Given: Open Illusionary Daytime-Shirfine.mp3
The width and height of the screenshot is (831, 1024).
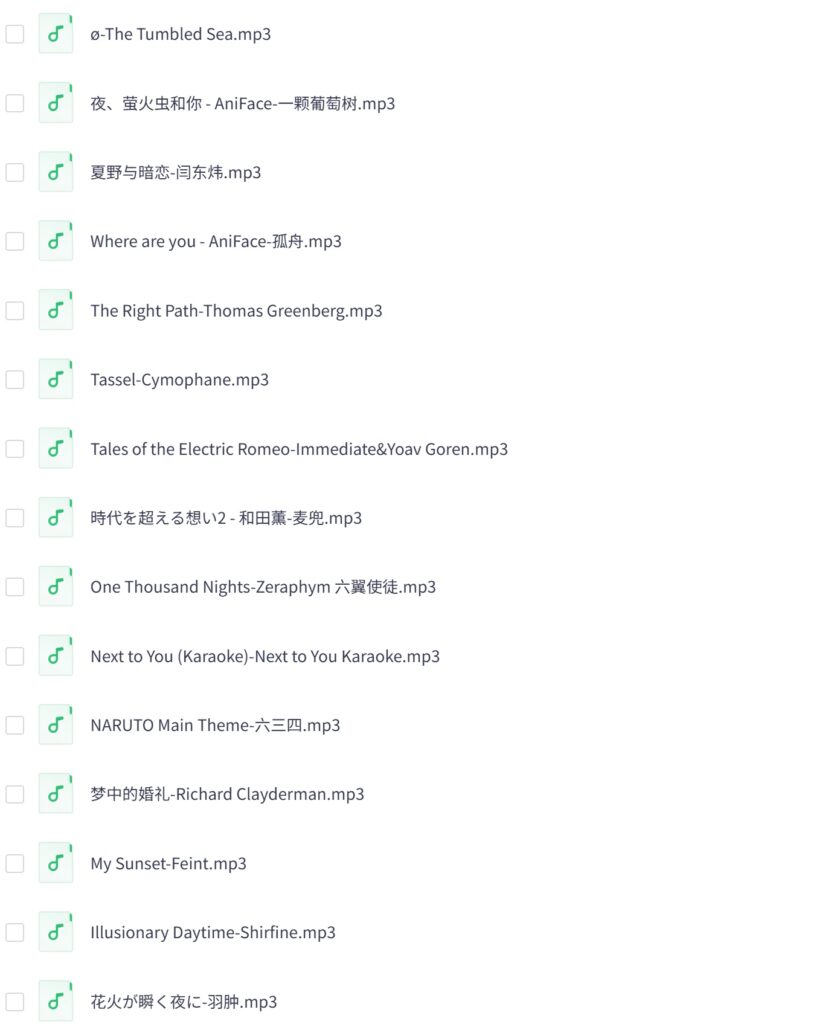Looking at the screenshot, I should tap(212, 932).
